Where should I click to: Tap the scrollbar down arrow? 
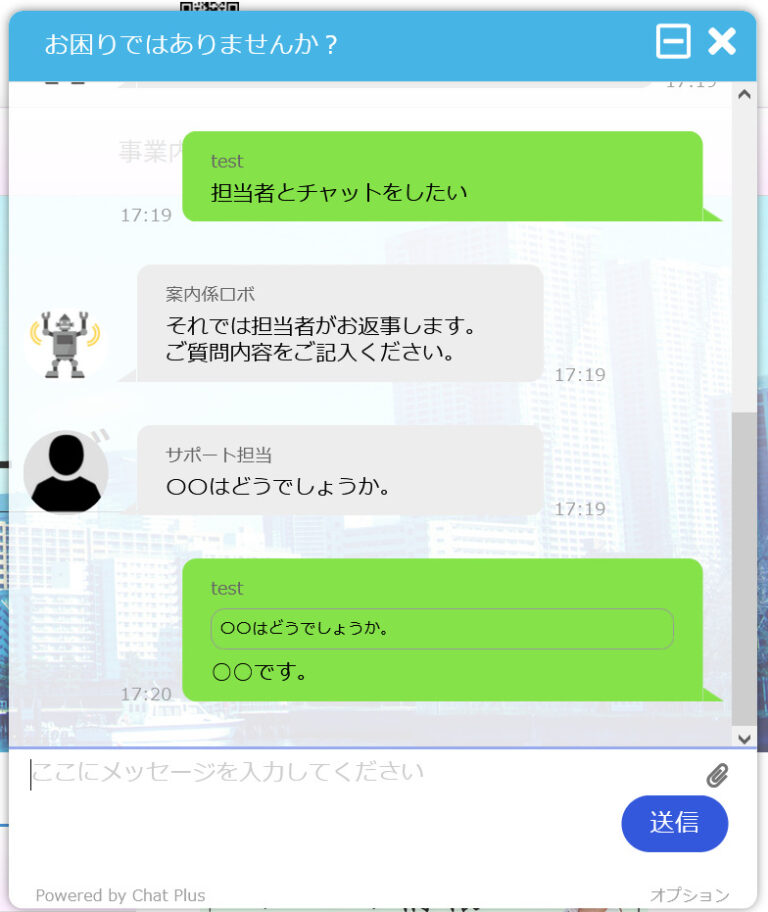[x=744, y=738]
